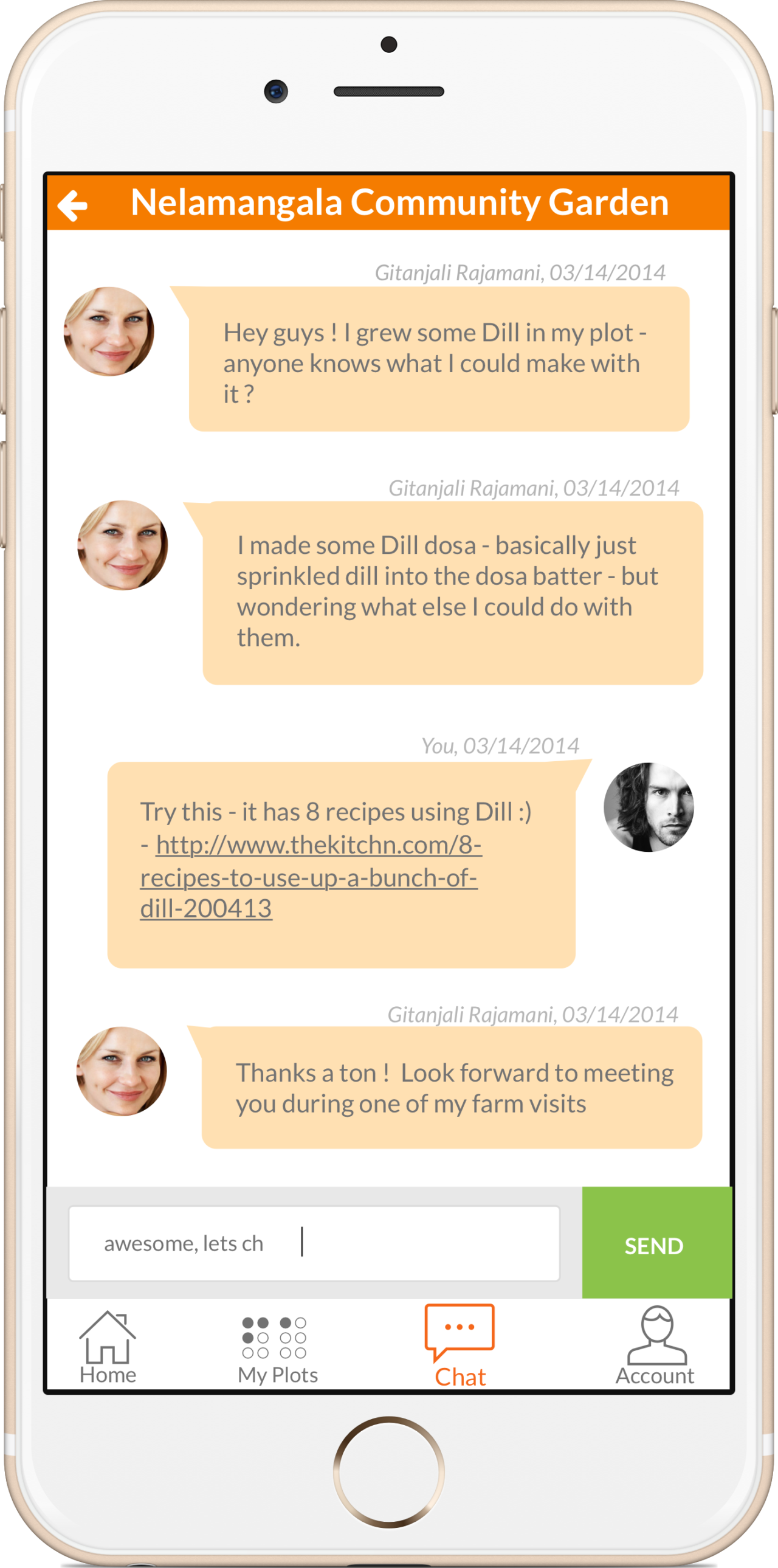Go back using the header arrow
The image size is (778, 1568).
pyautogui.click(x=73, y=204)
